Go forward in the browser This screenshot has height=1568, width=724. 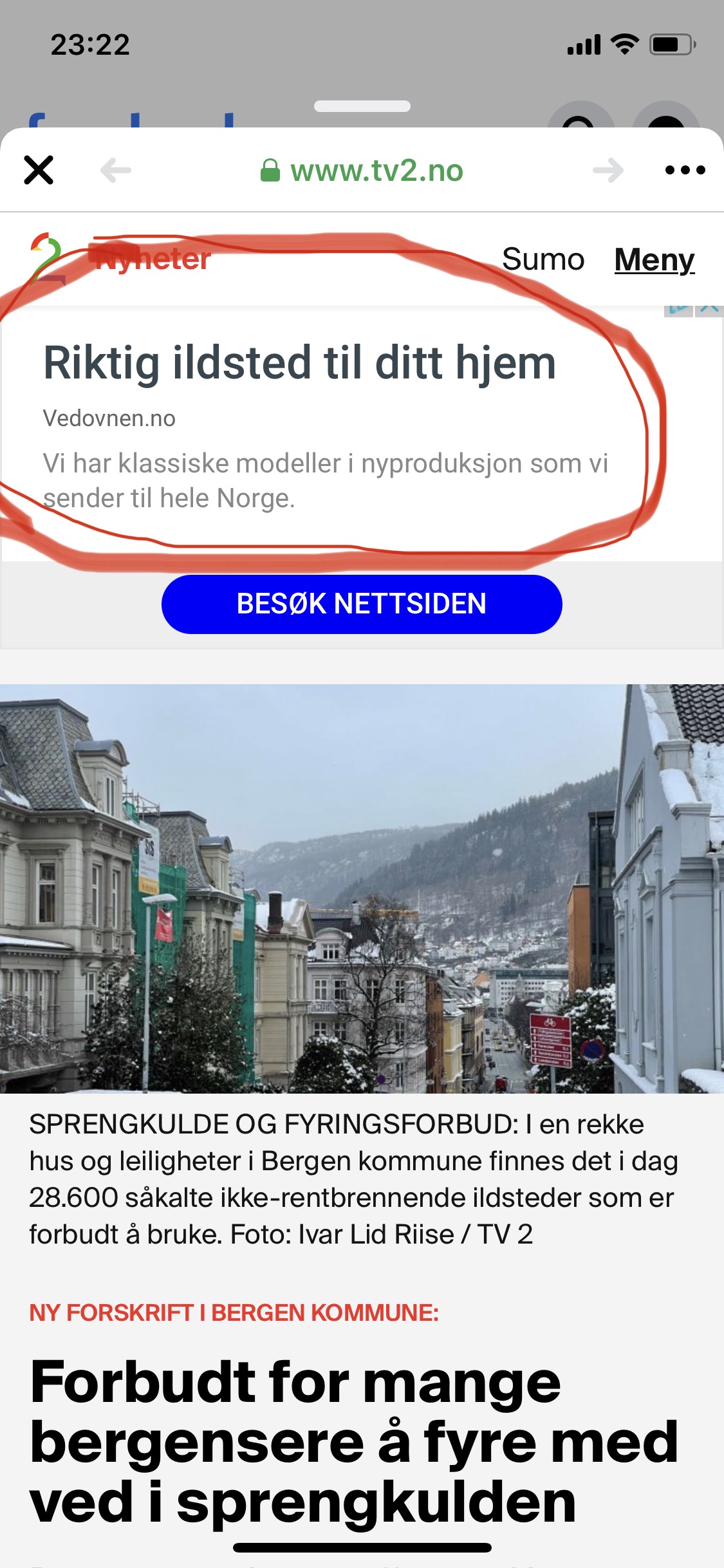point(608,171)
